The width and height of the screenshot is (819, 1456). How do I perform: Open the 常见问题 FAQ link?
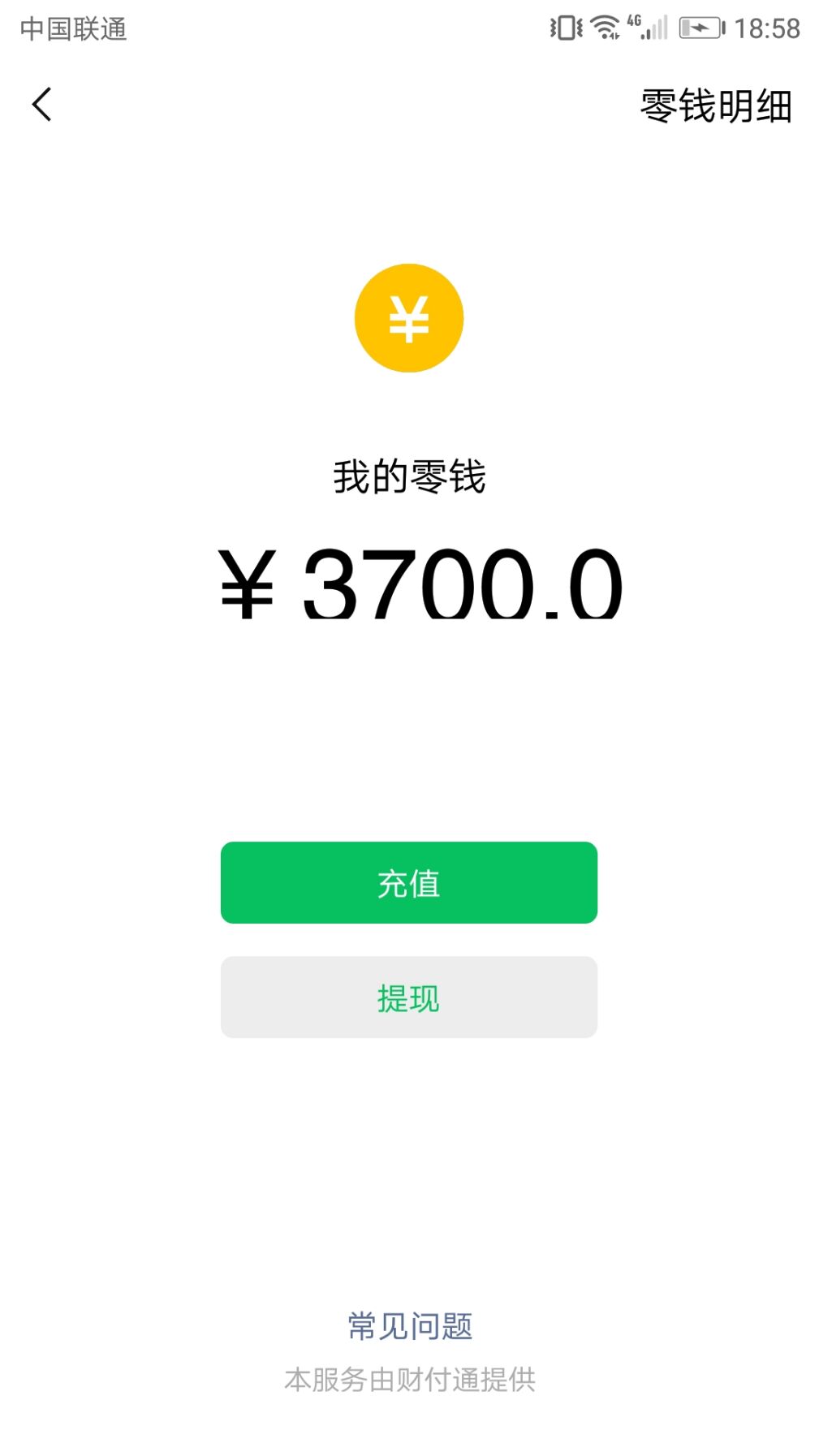pos(410,1325)
